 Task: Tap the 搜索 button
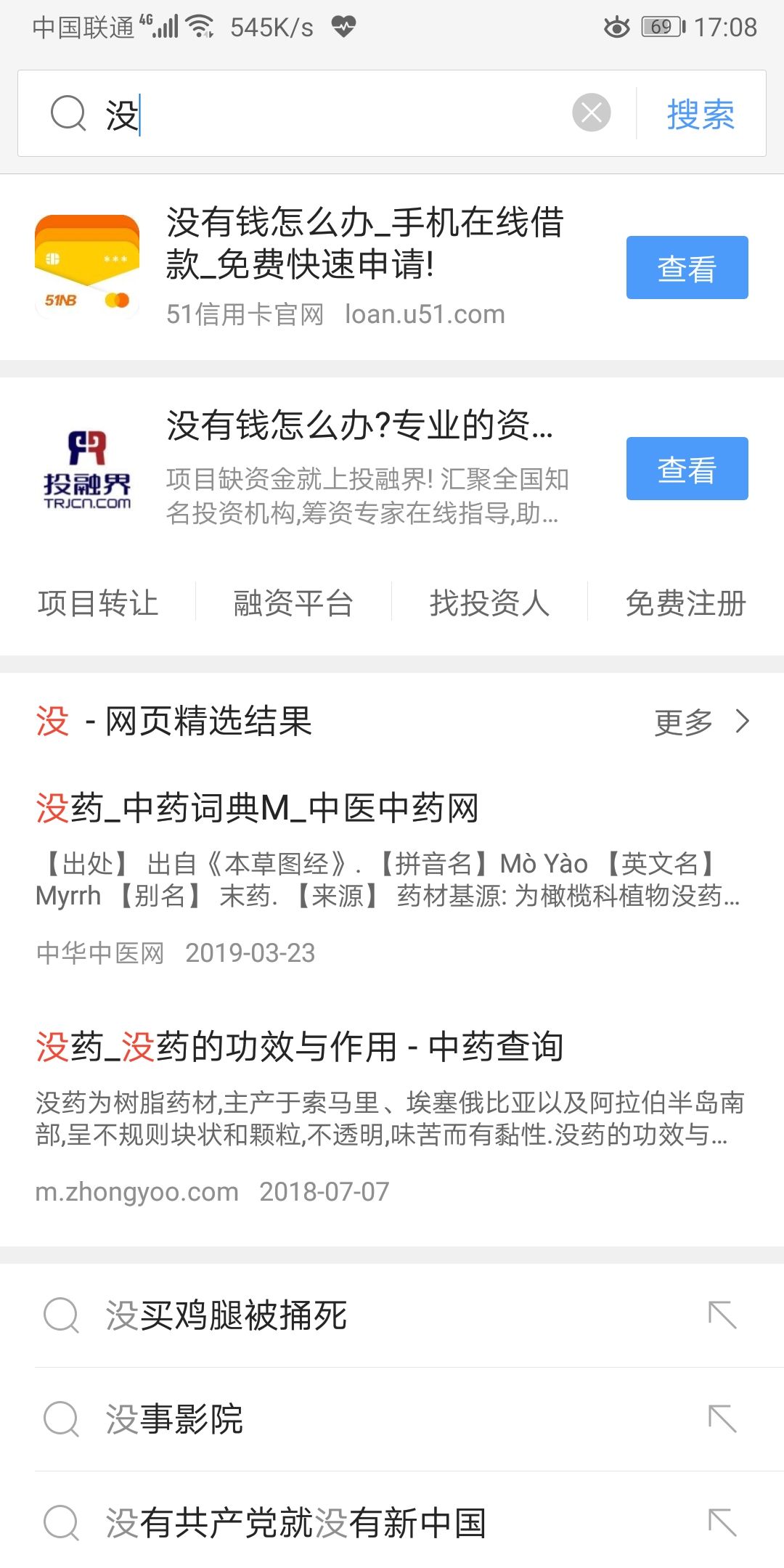701,114
